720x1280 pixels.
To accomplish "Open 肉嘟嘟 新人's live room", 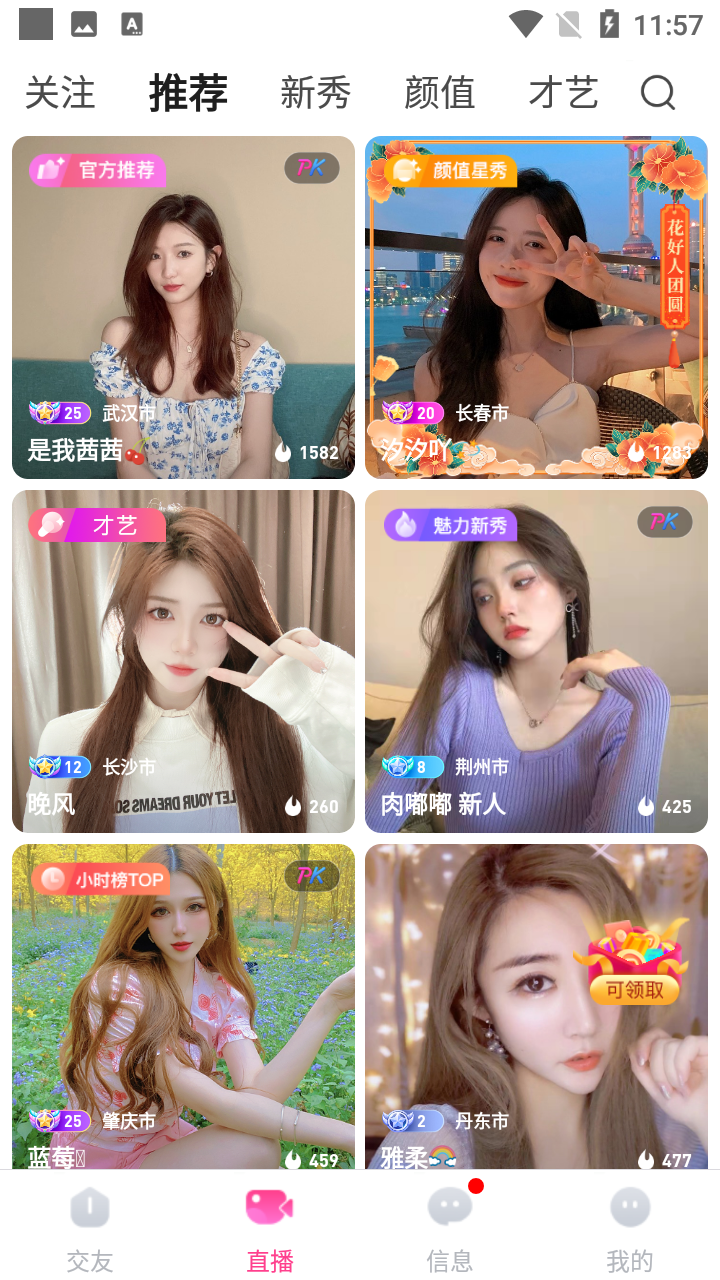I will coord(536,661).
